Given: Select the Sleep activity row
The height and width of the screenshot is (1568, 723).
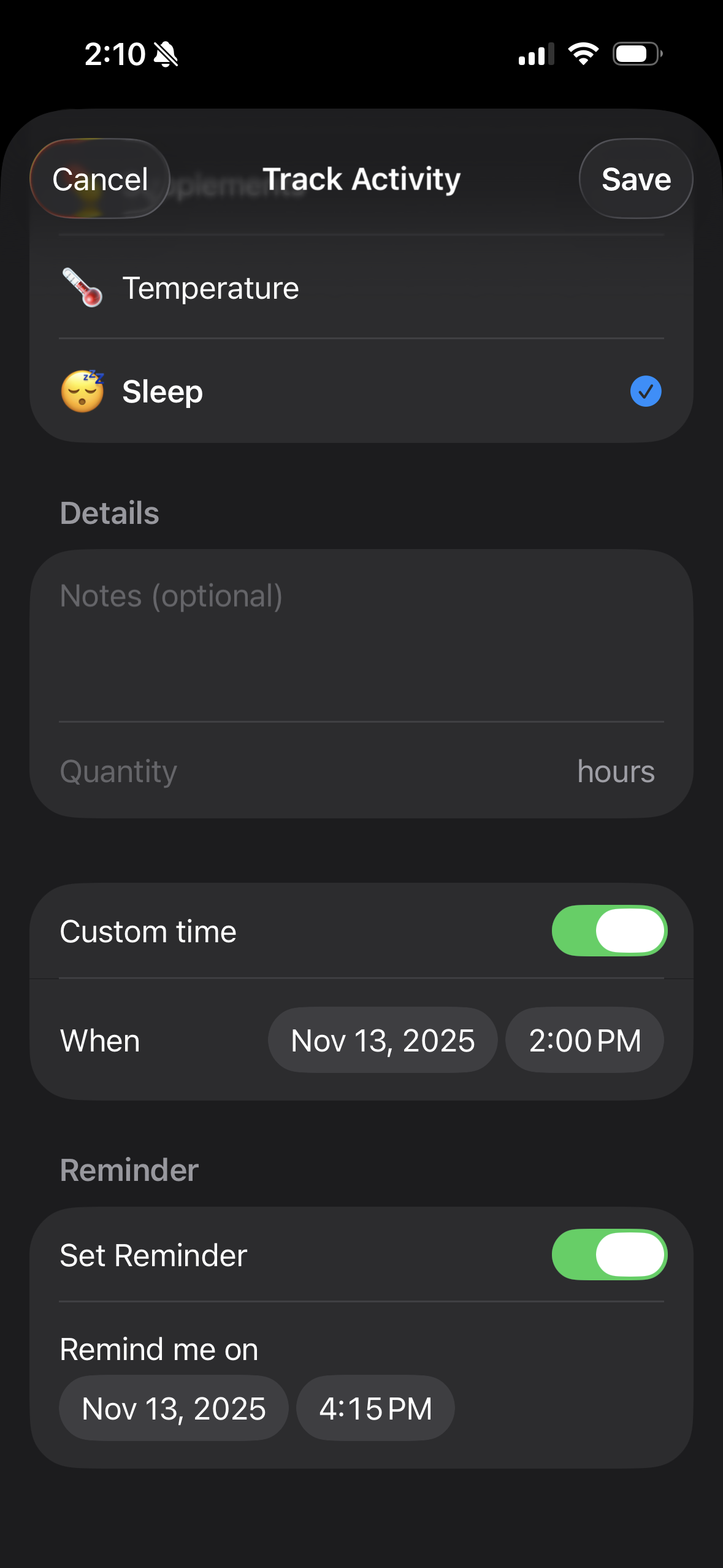Looking at the screenshot, I should point(307,391).
